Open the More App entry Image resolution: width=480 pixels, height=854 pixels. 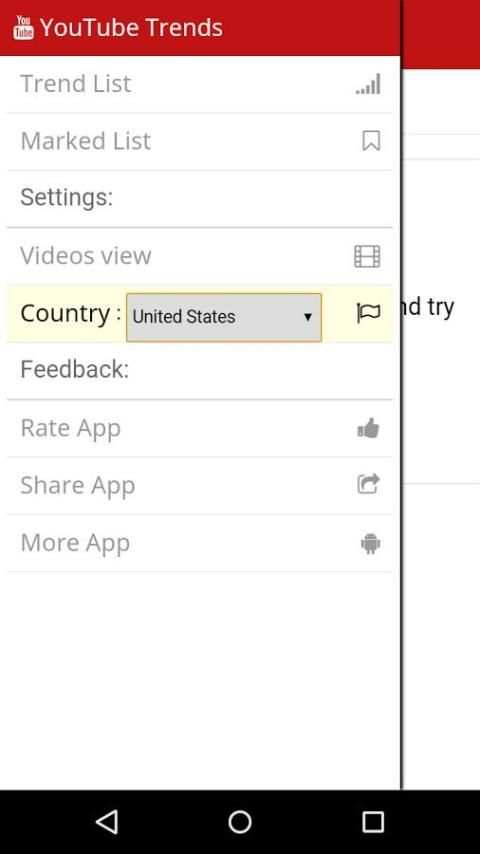click(x=200, y=543)
